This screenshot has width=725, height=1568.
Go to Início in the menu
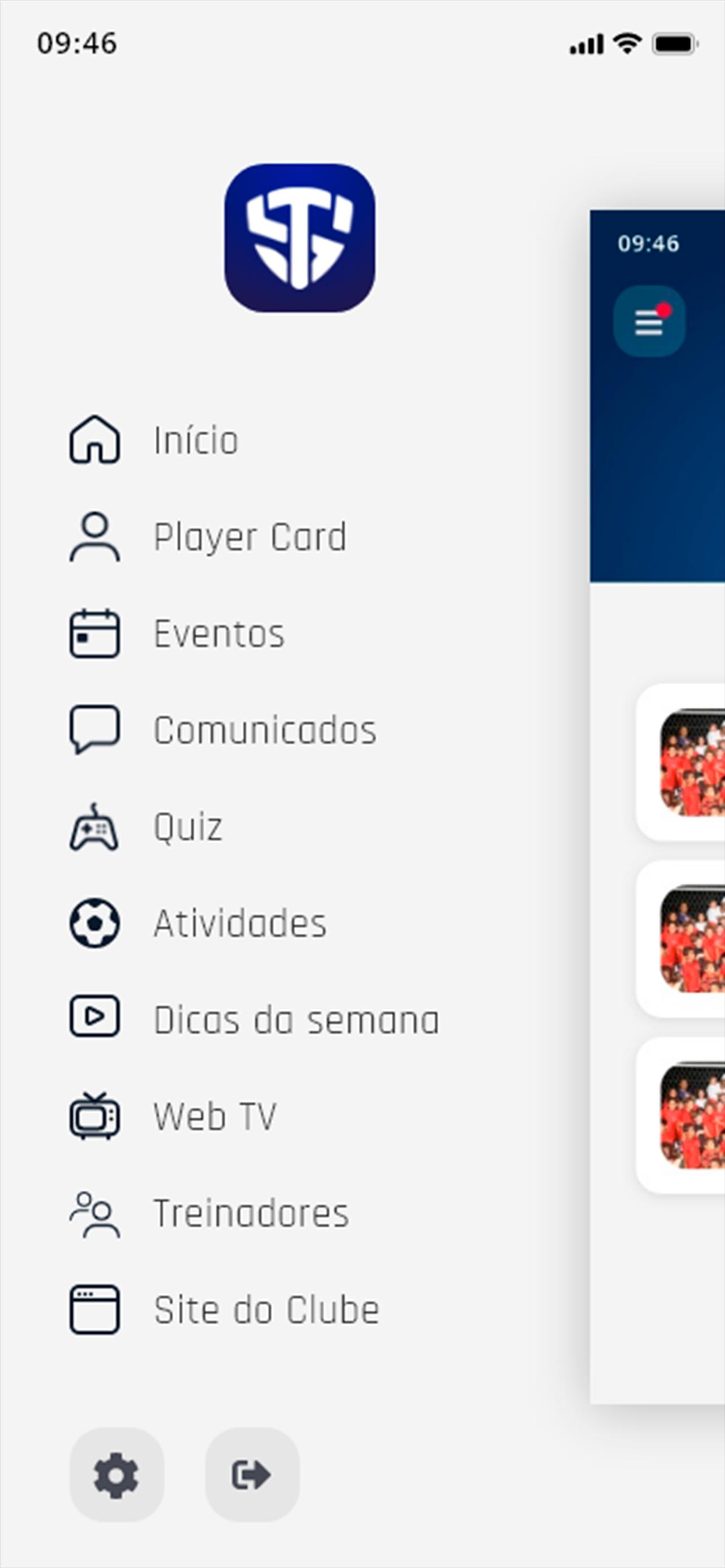(x=195, y=440)
